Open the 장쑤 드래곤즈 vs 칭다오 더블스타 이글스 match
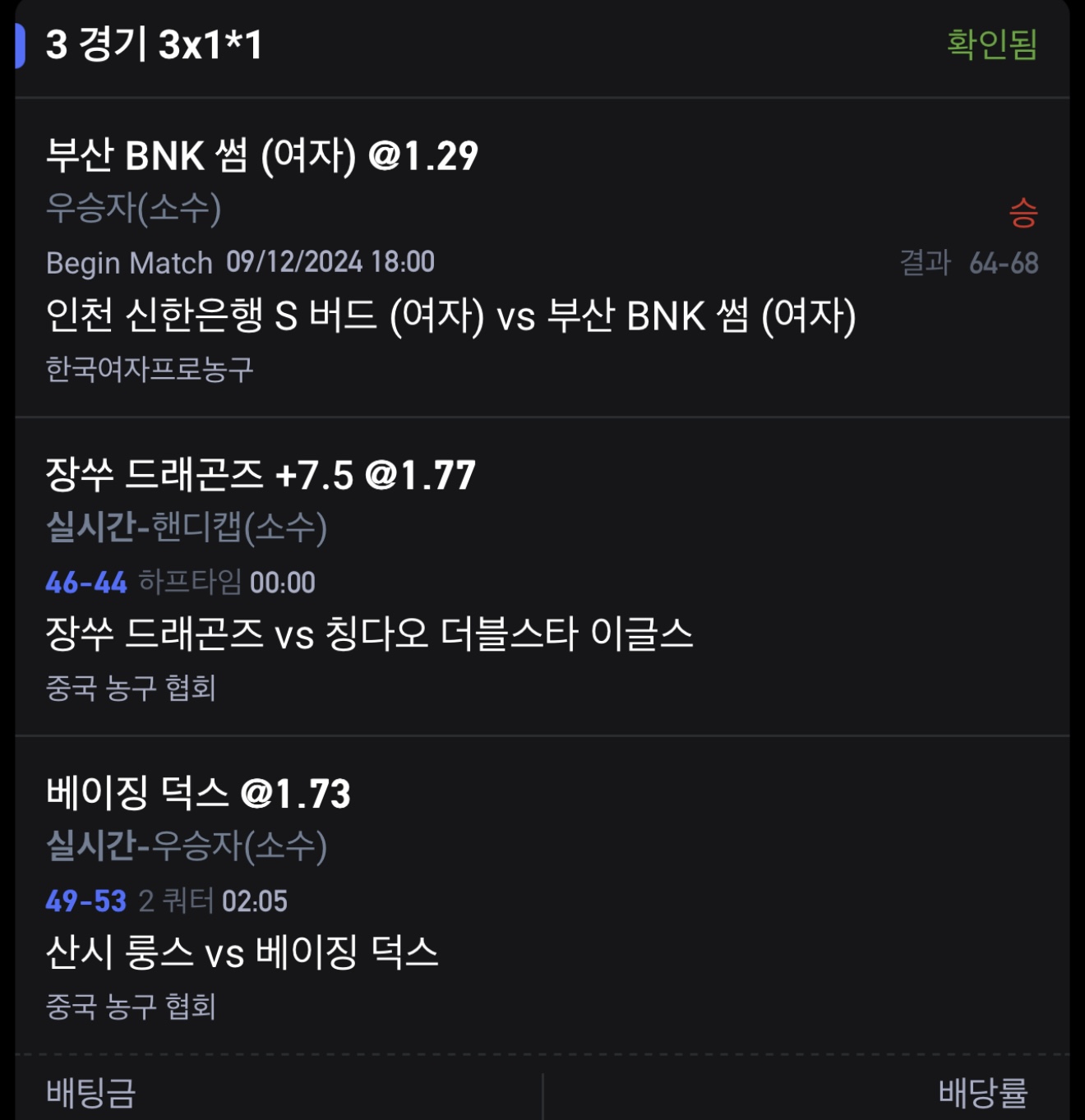1085x1120 pixels. tap(370, 634)
